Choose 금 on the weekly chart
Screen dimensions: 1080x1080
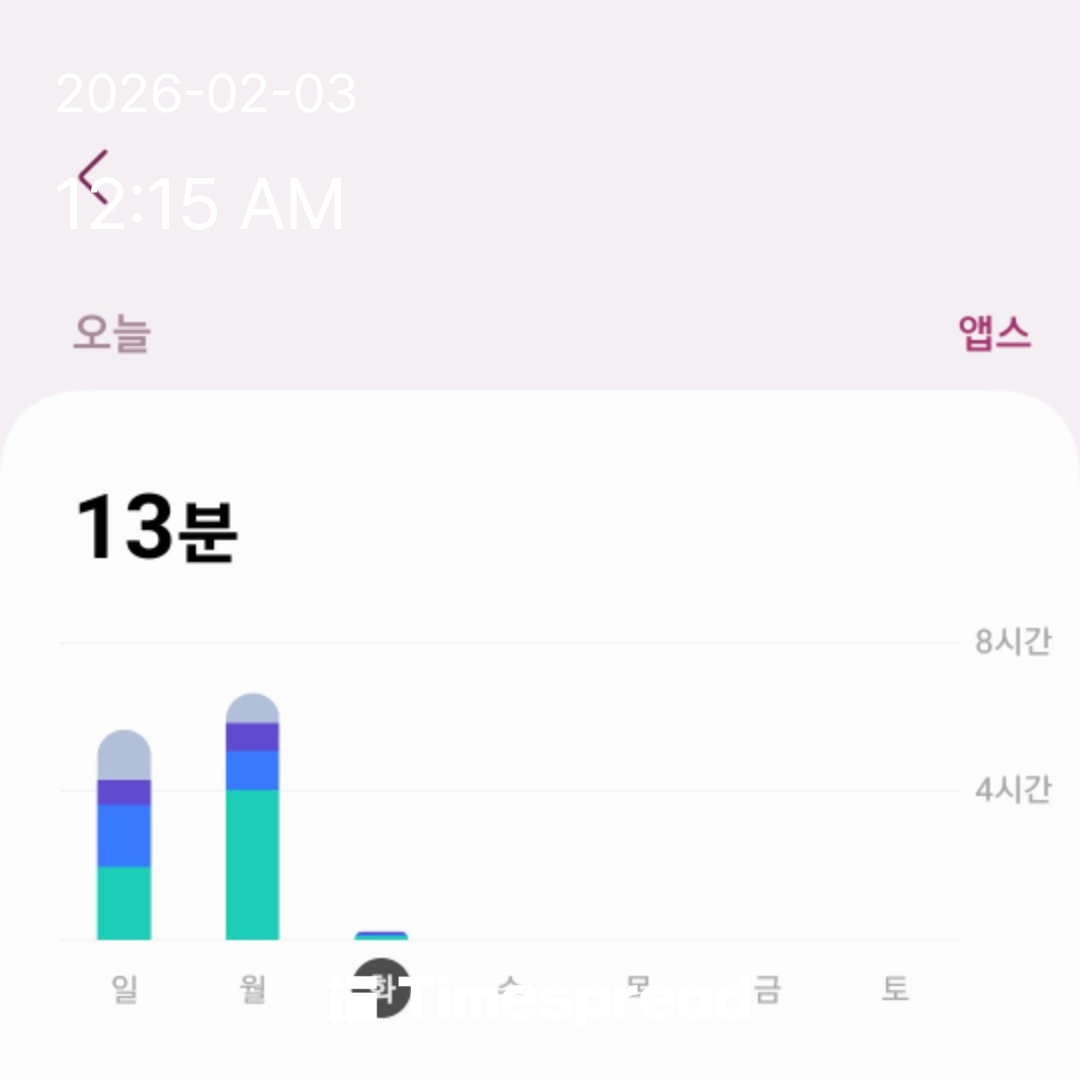tap(766, 990)
